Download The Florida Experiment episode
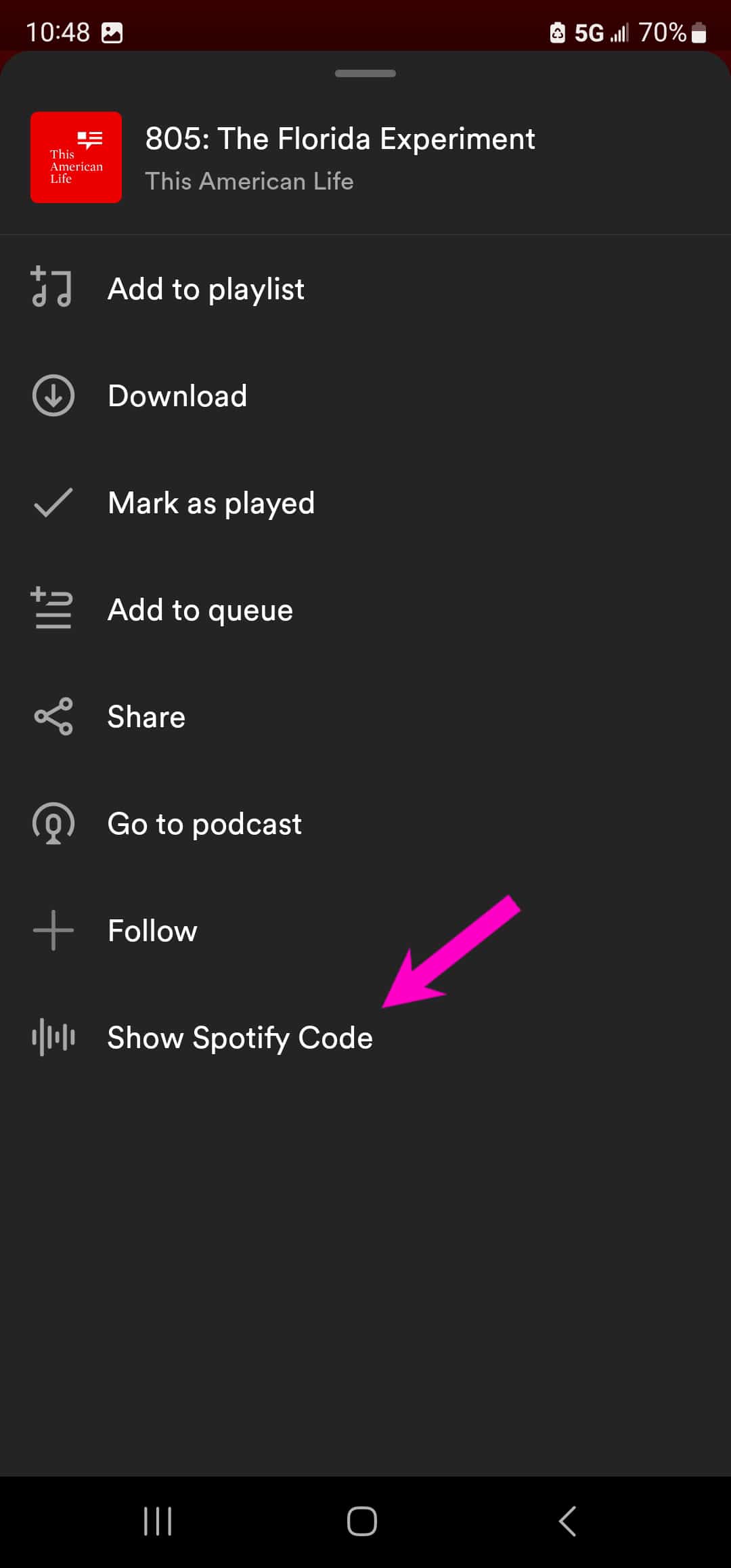Screen dimensions: 731x1568 coord(365,396)
